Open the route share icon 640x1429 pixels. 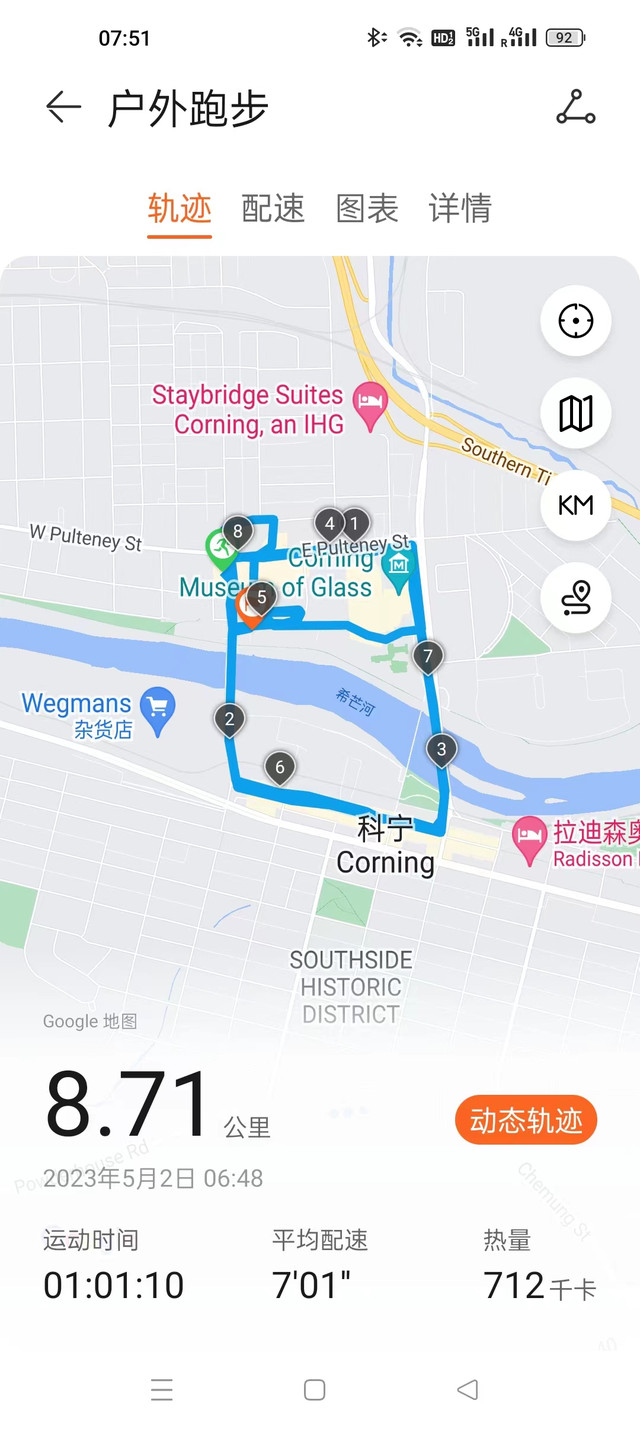(x=575, y=108)
